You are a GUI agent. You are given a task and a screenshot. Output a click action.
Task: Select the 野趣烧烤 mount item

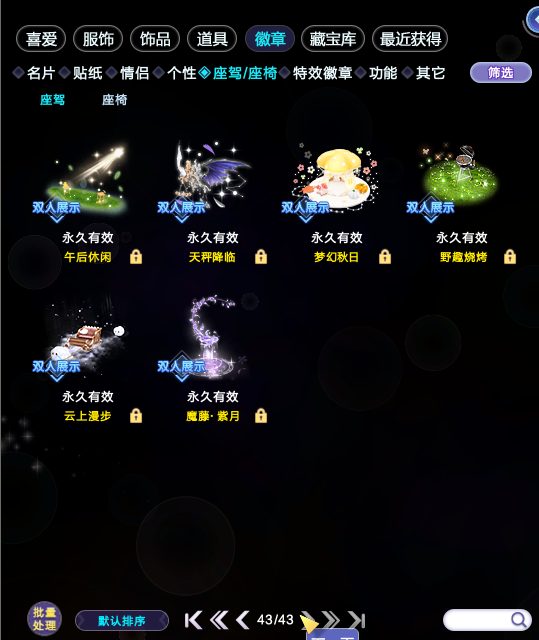coord(461,202)
